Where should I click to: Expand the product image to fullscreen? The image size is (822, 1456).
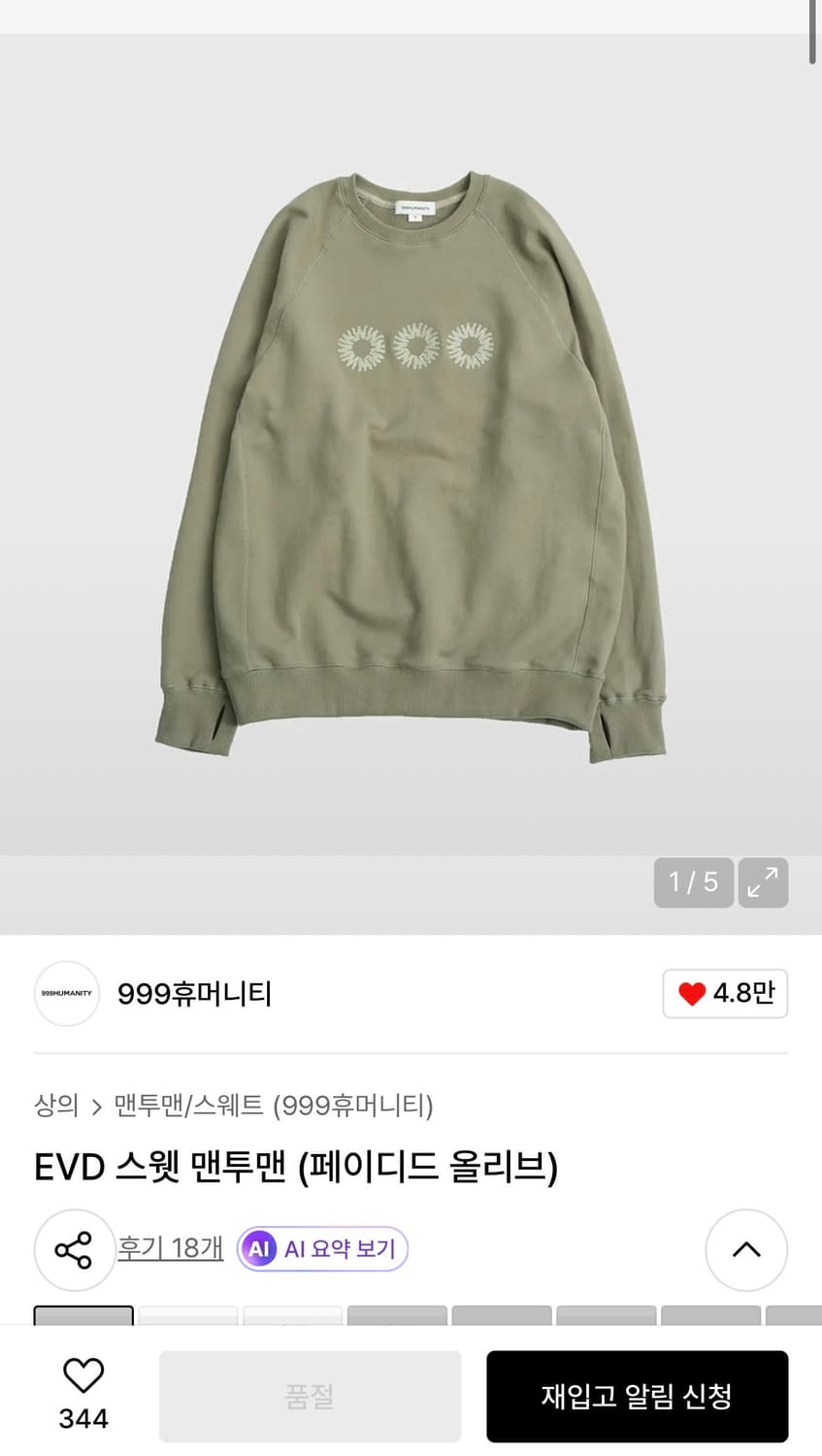tap(763, 882)
